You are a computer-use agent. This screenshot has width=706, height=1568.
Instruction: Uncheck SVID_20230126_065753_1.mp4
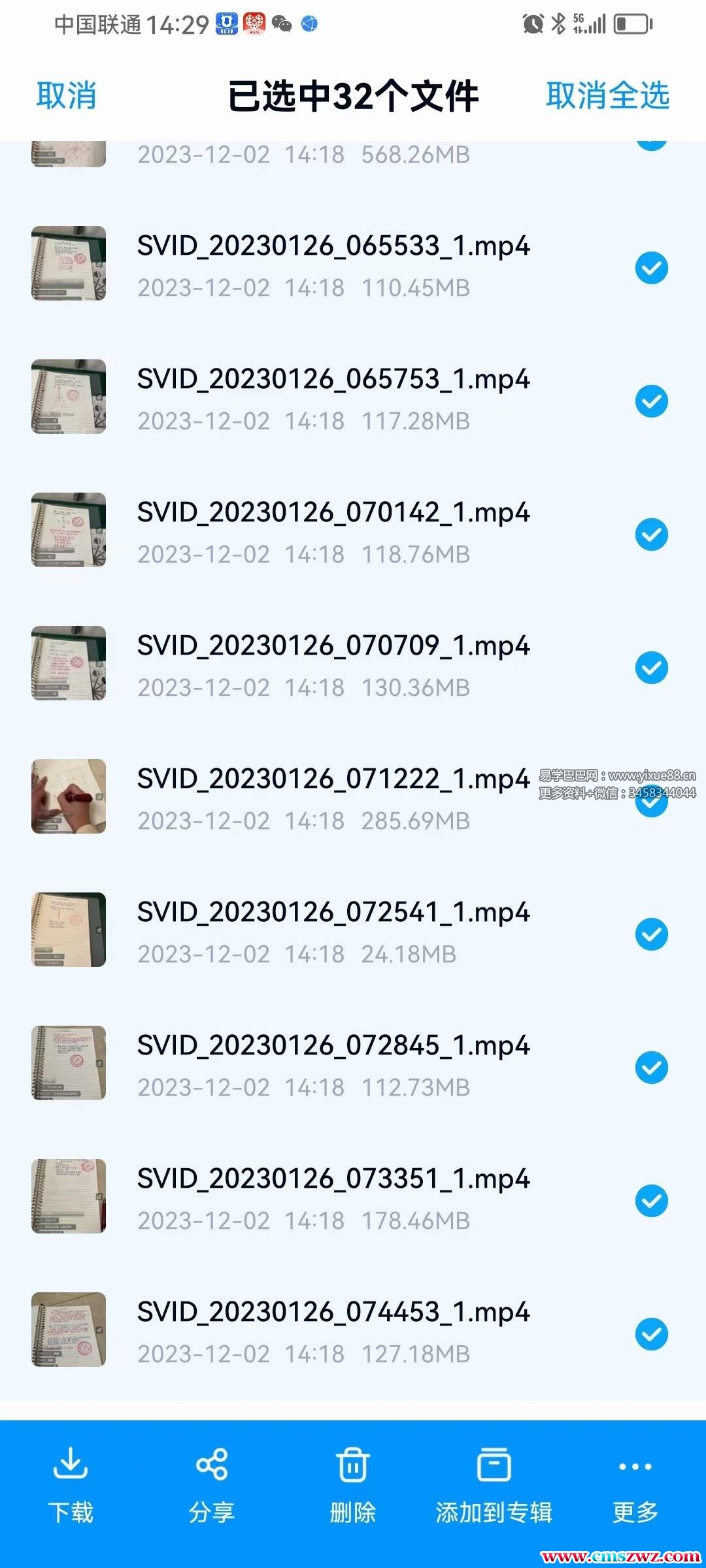pyautogui.click(x=651, y=401)
